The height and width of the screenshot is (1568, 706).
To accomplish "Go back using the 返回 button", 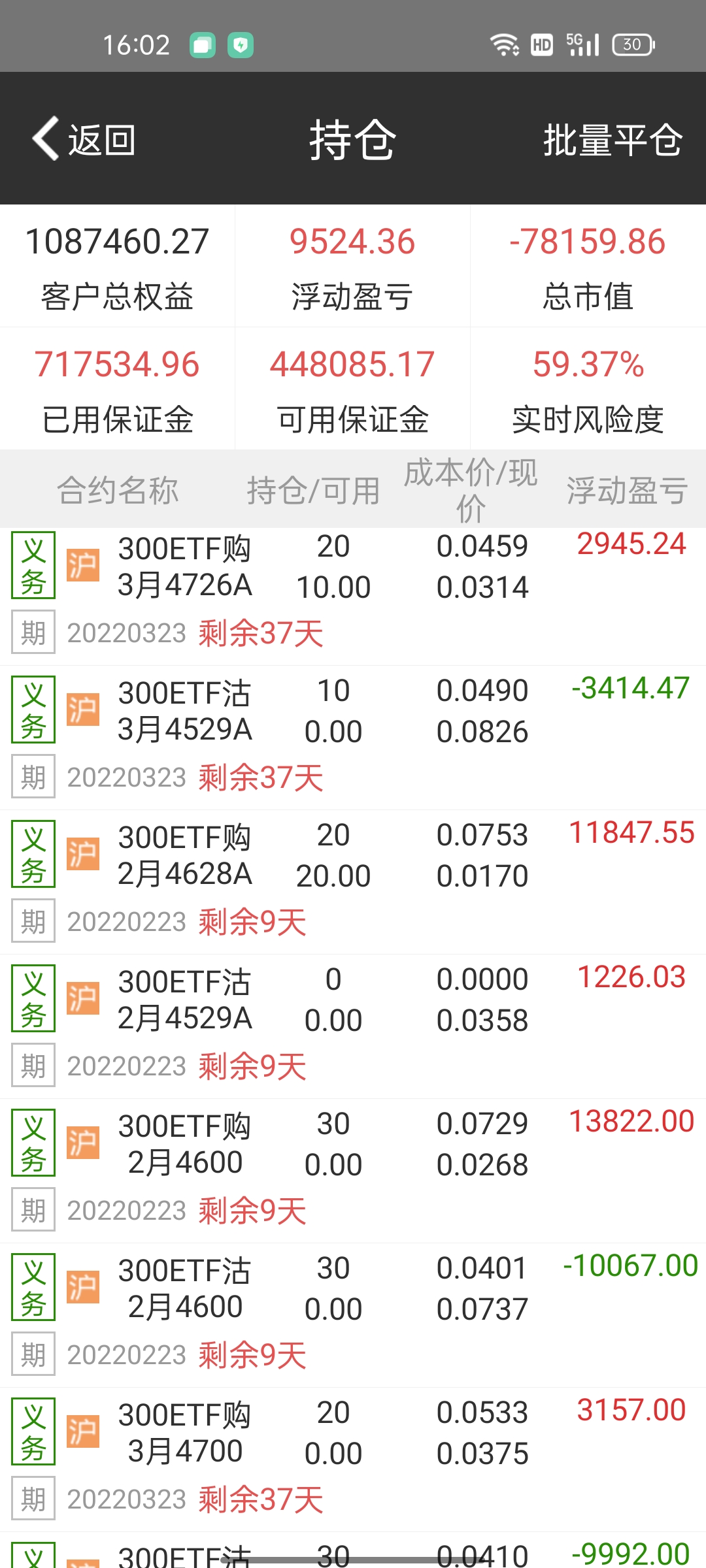I will point(85,139).
